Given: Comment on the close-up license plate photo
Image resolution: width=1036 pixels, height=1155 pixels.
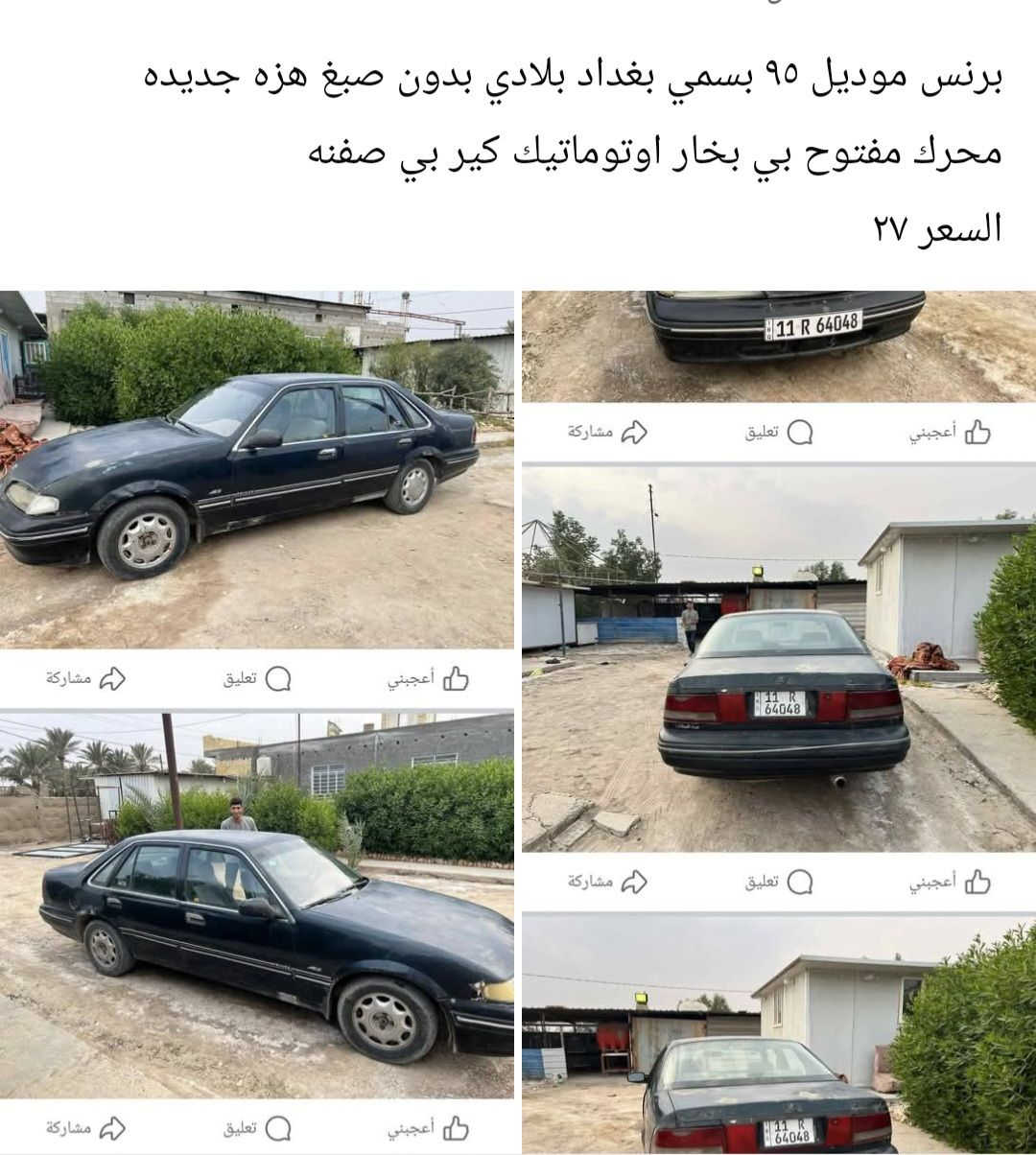Looking at the screenshot, I should tap(779, 433).
